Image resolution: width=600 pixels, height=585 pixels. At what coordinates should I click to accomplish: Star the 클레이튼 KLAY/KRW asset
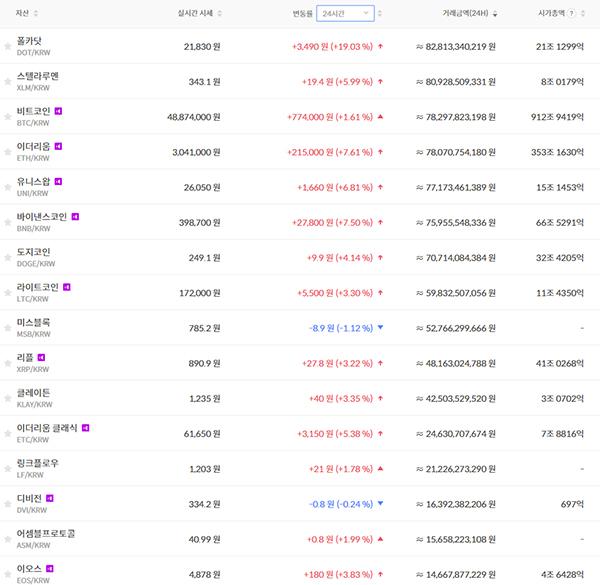pos(7,398)
